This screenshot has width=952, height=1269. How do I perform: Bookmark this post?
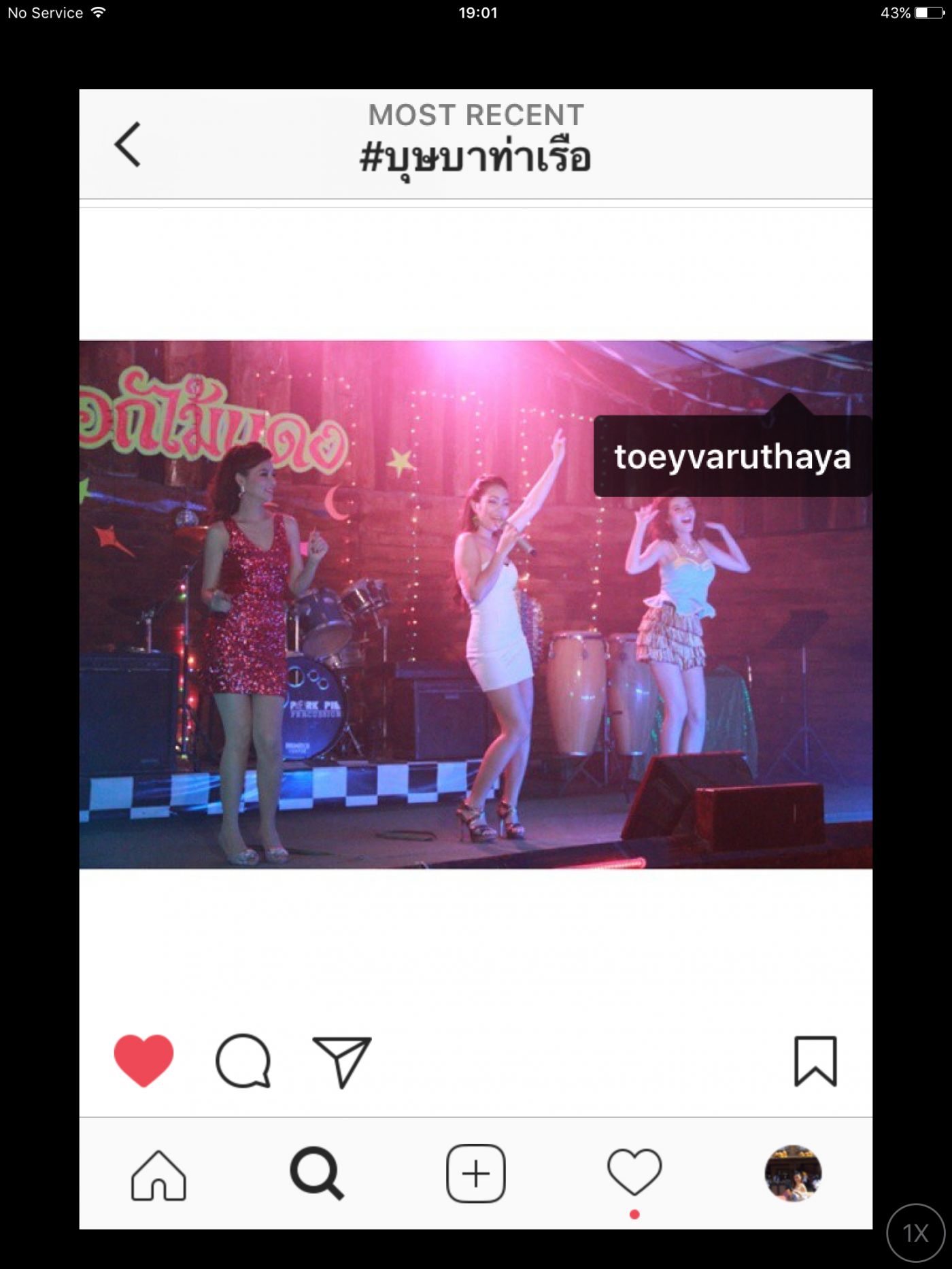[815, 1060]
